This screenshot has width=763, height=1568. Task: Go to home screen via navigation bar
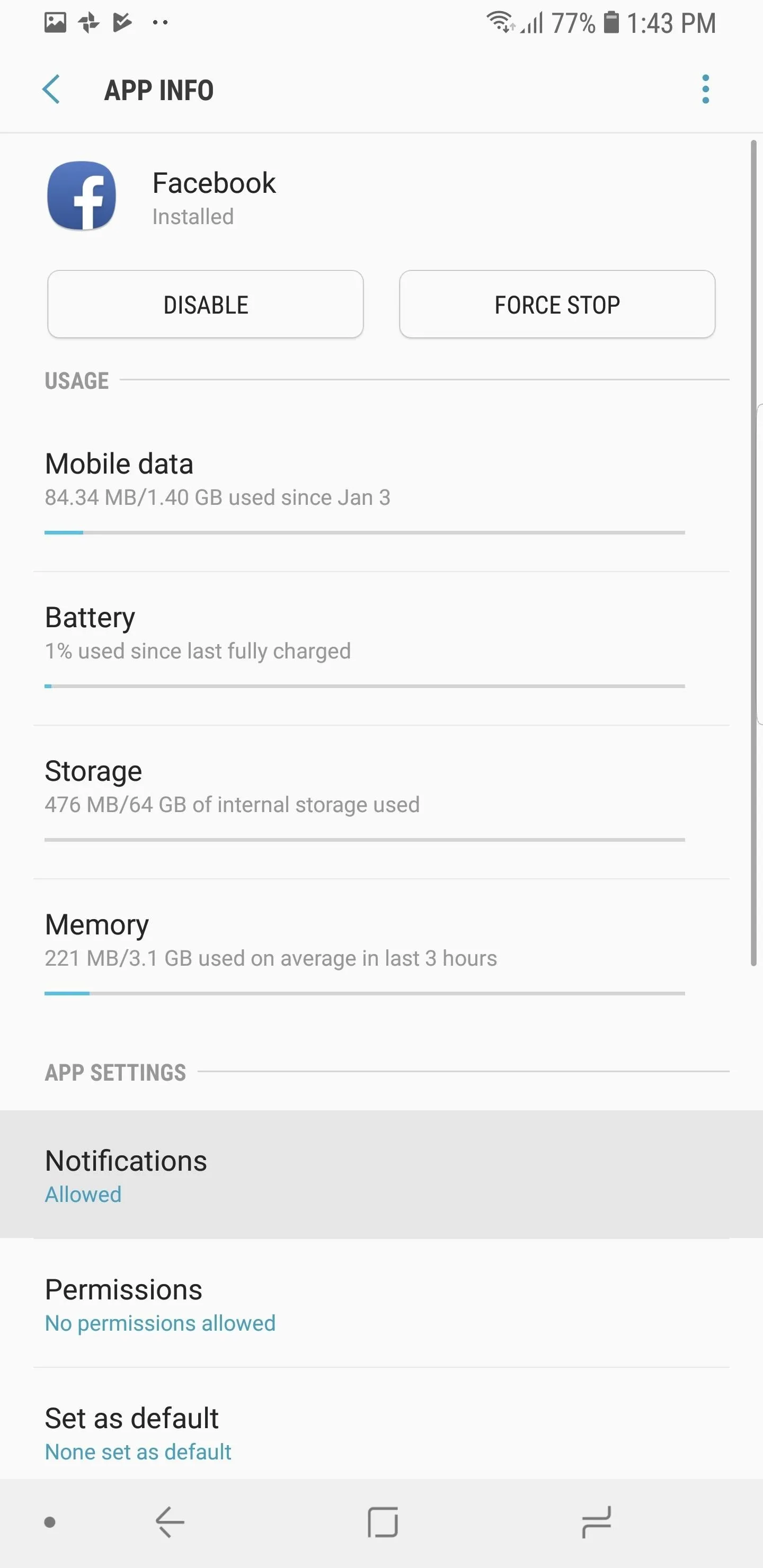tap(383, 1522)
